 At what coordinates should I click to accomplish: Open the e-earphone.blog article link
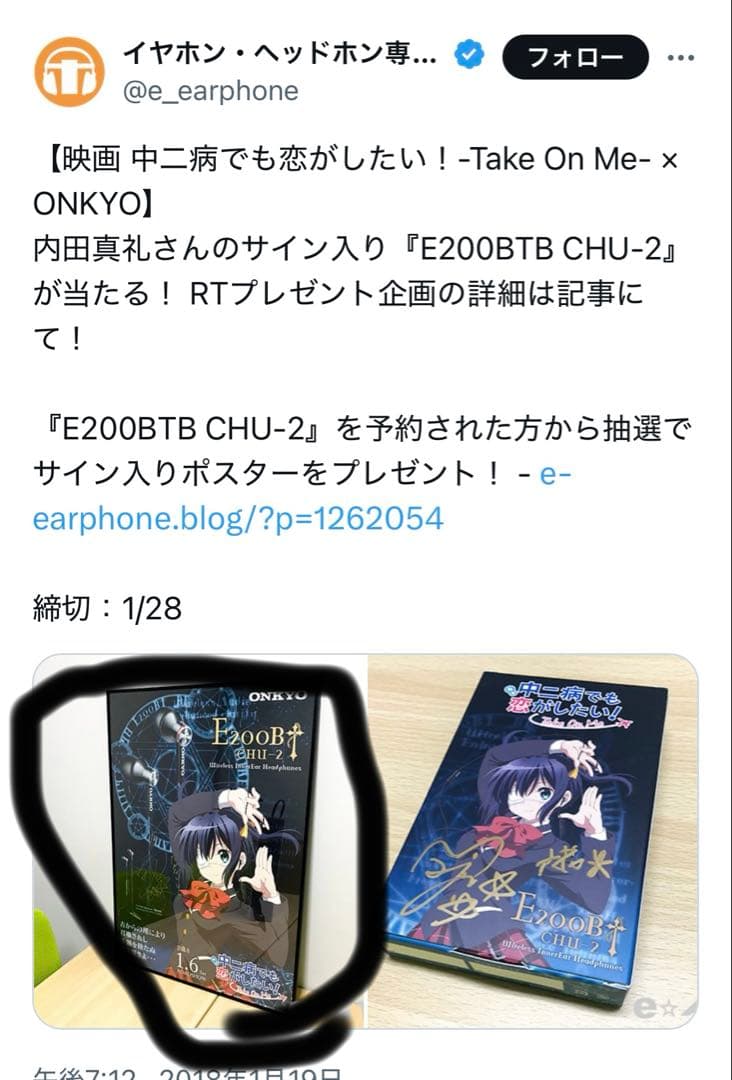tap(238, 520)
